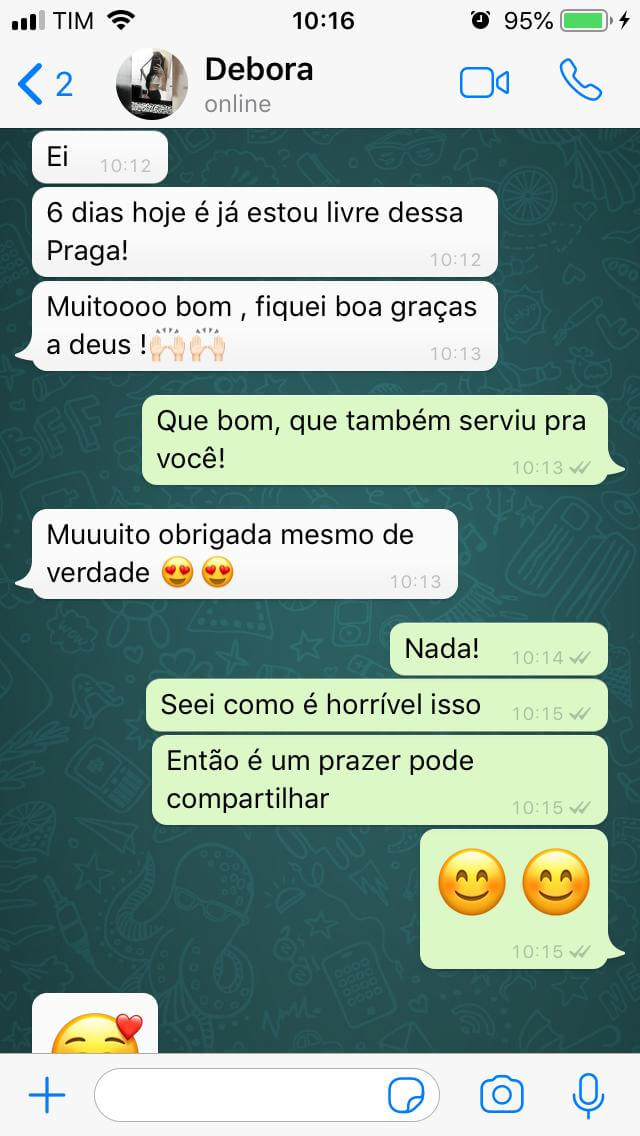Image resolution: width=640 pixels, height=1136 pixels.
Task: Tap the microphone to record audio
Action: pyautogui.click(x=588, y=1096)
